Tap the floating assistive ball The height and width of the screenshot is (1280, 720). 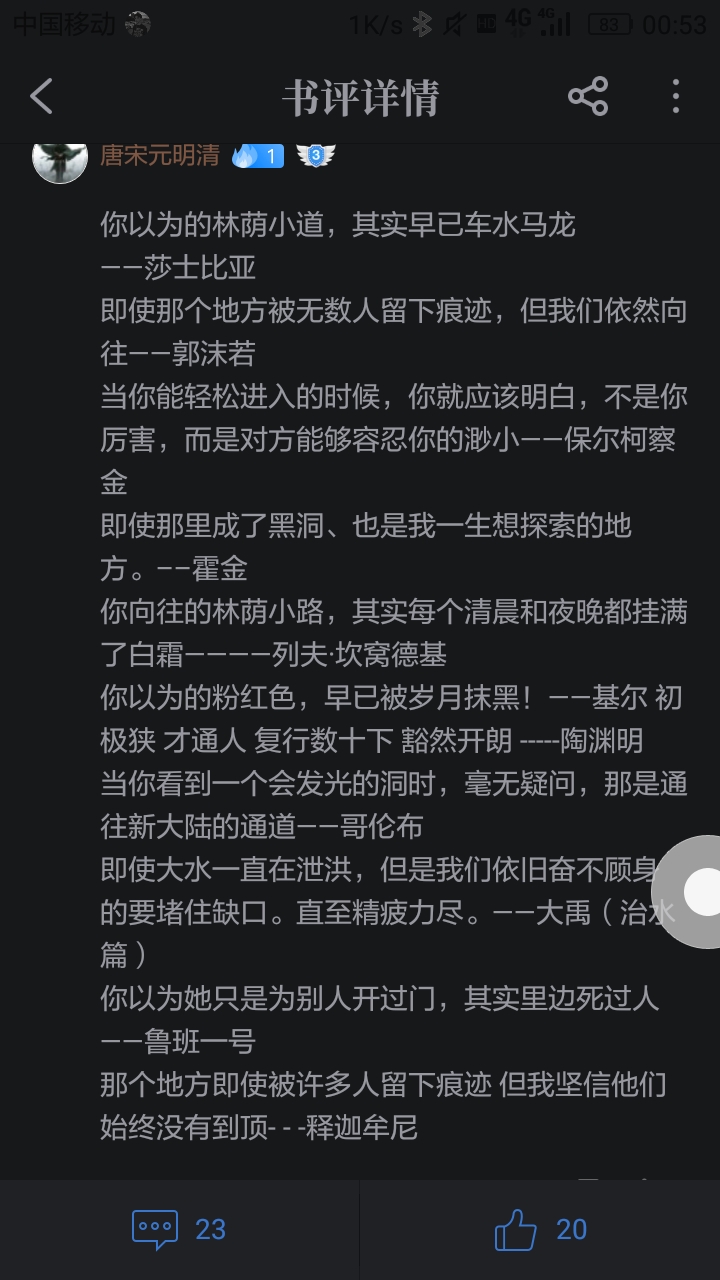tap(700, 892)
